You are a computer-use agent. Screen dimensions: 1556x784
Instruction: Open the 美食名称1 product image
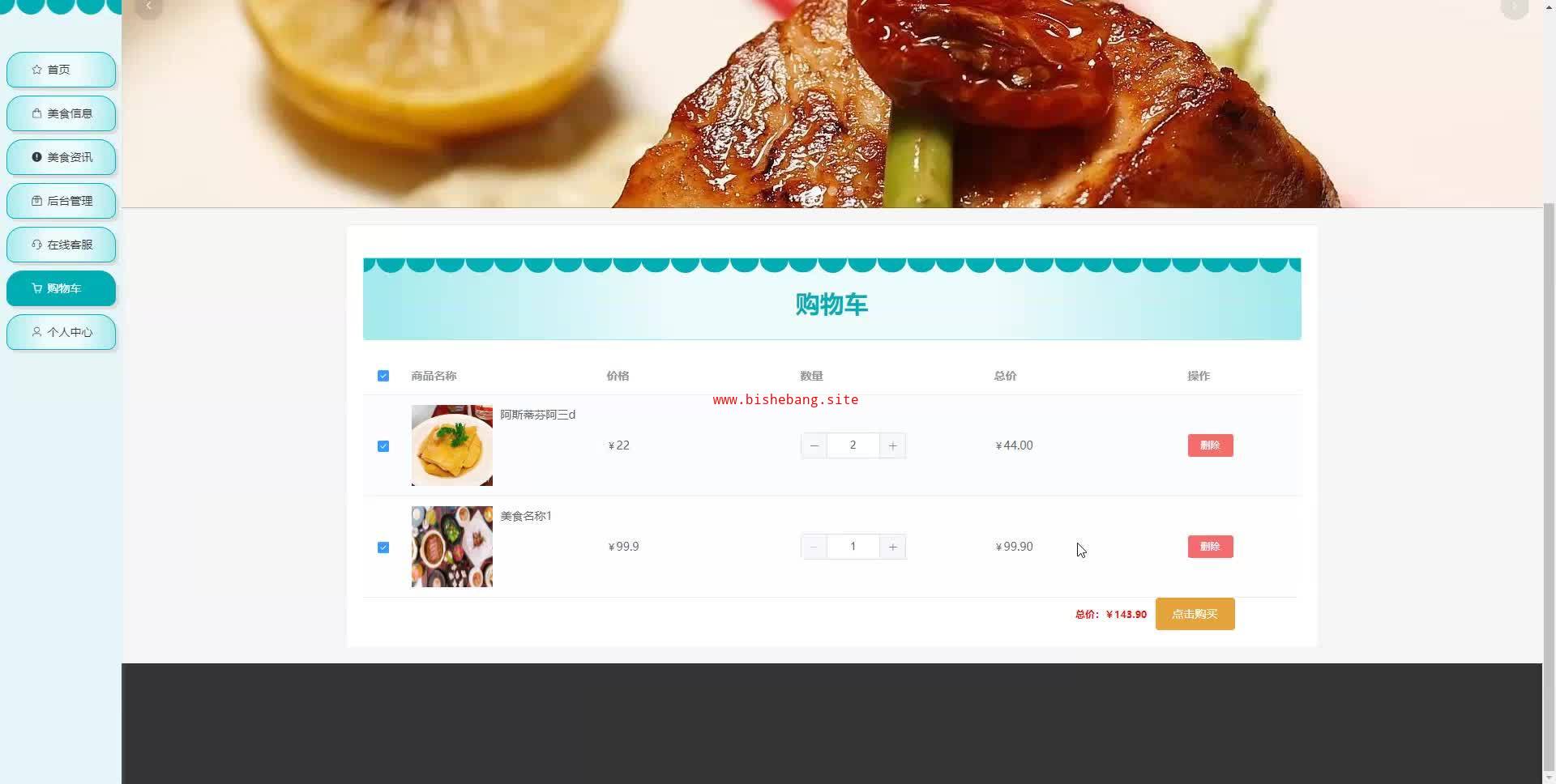tap(451, 547)
